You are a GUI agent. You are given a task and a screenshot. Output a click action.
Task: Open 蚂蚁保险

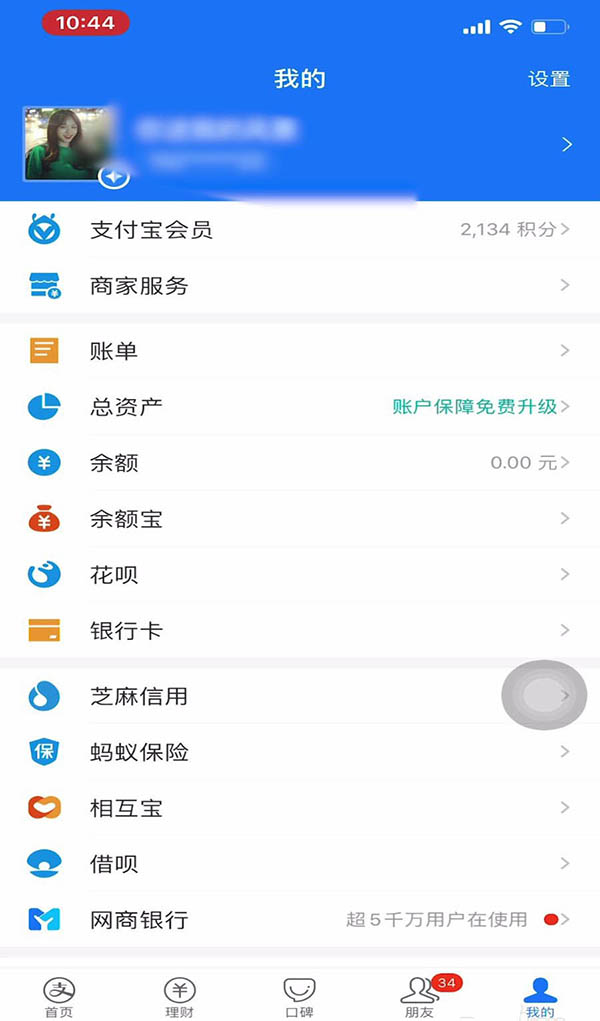300,752
